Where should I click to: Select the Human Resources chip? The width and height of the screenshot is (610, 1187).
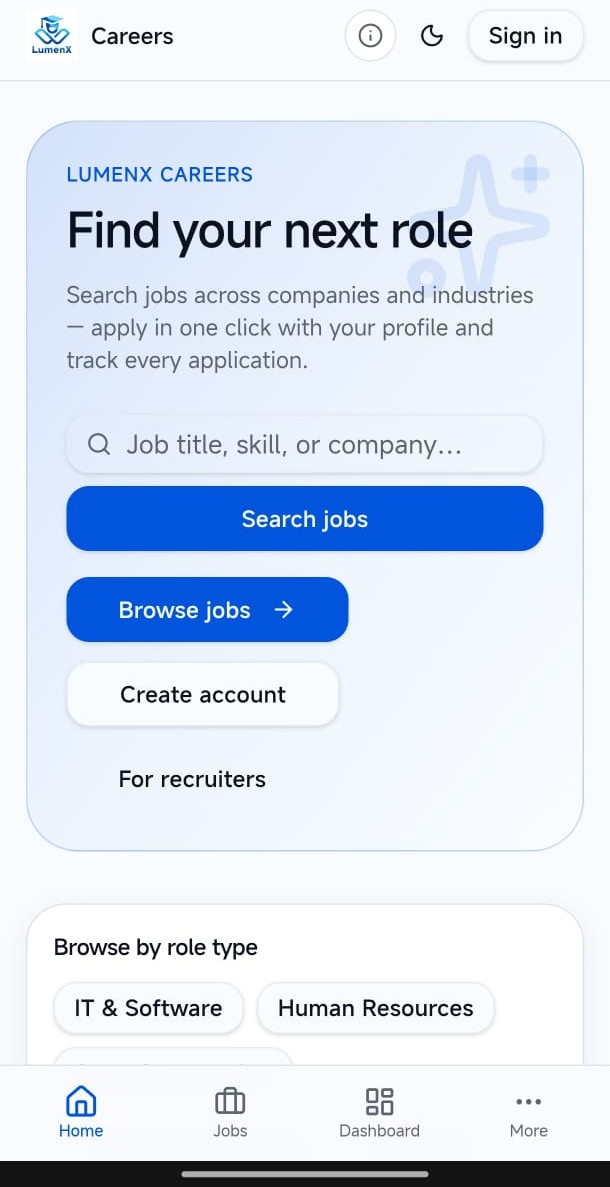click(375, 1008)
